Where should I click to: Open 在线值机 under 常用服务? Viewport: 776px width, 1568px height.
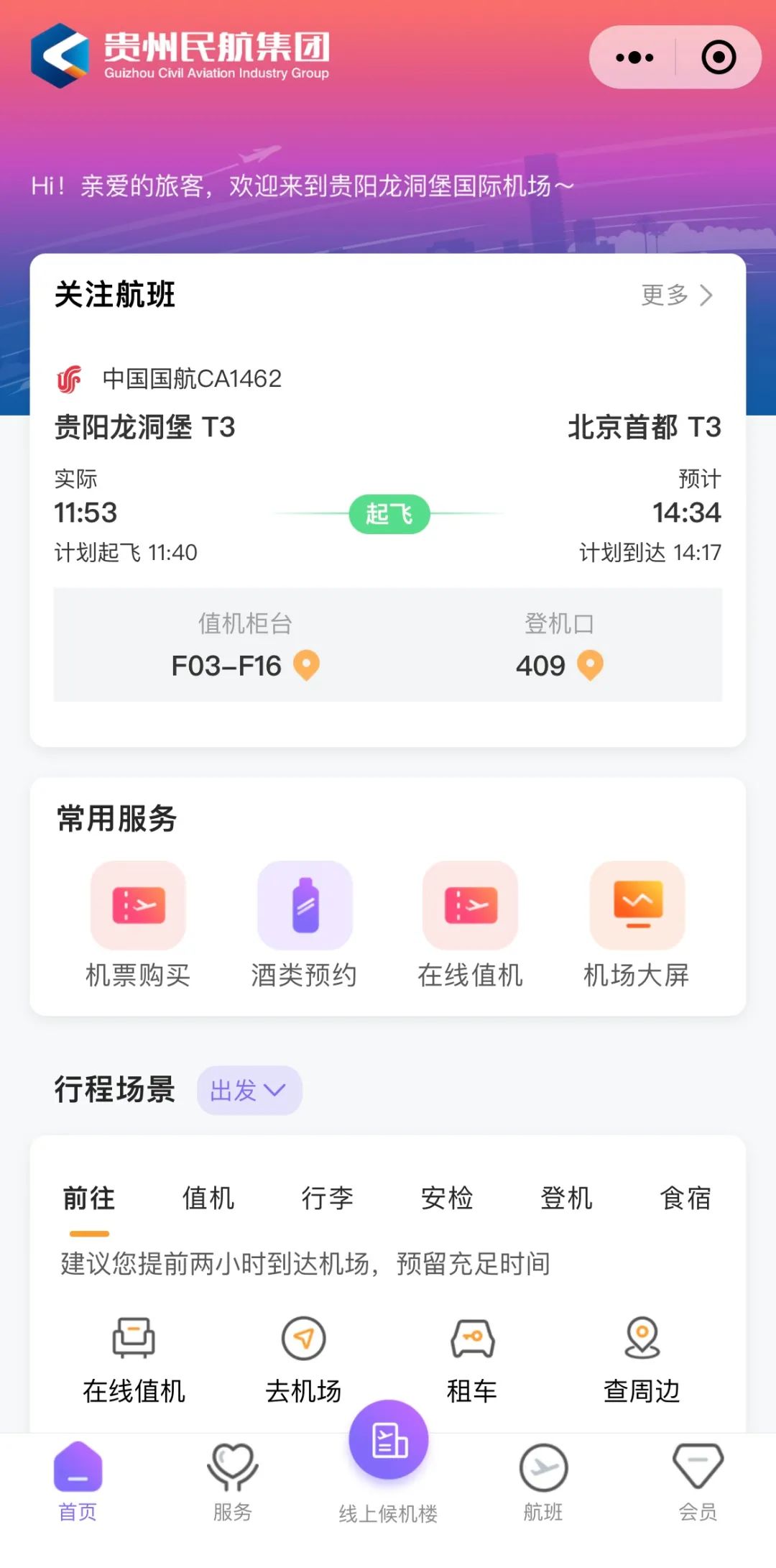point(471,924)
